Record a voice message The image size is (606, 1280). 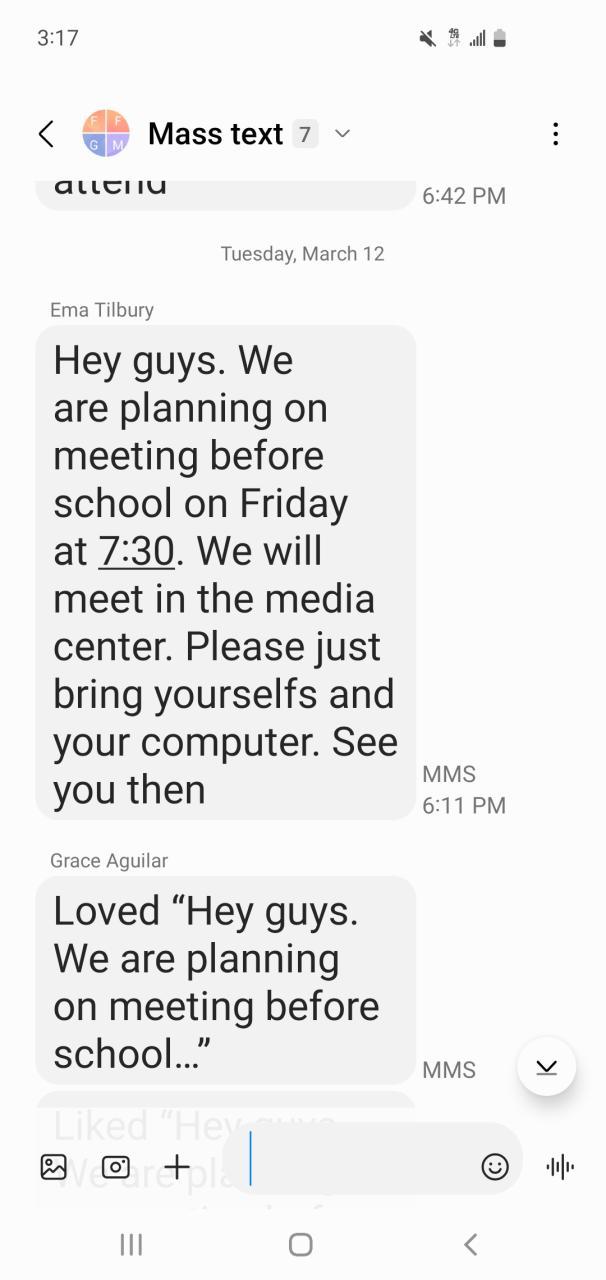point(560,1166)
